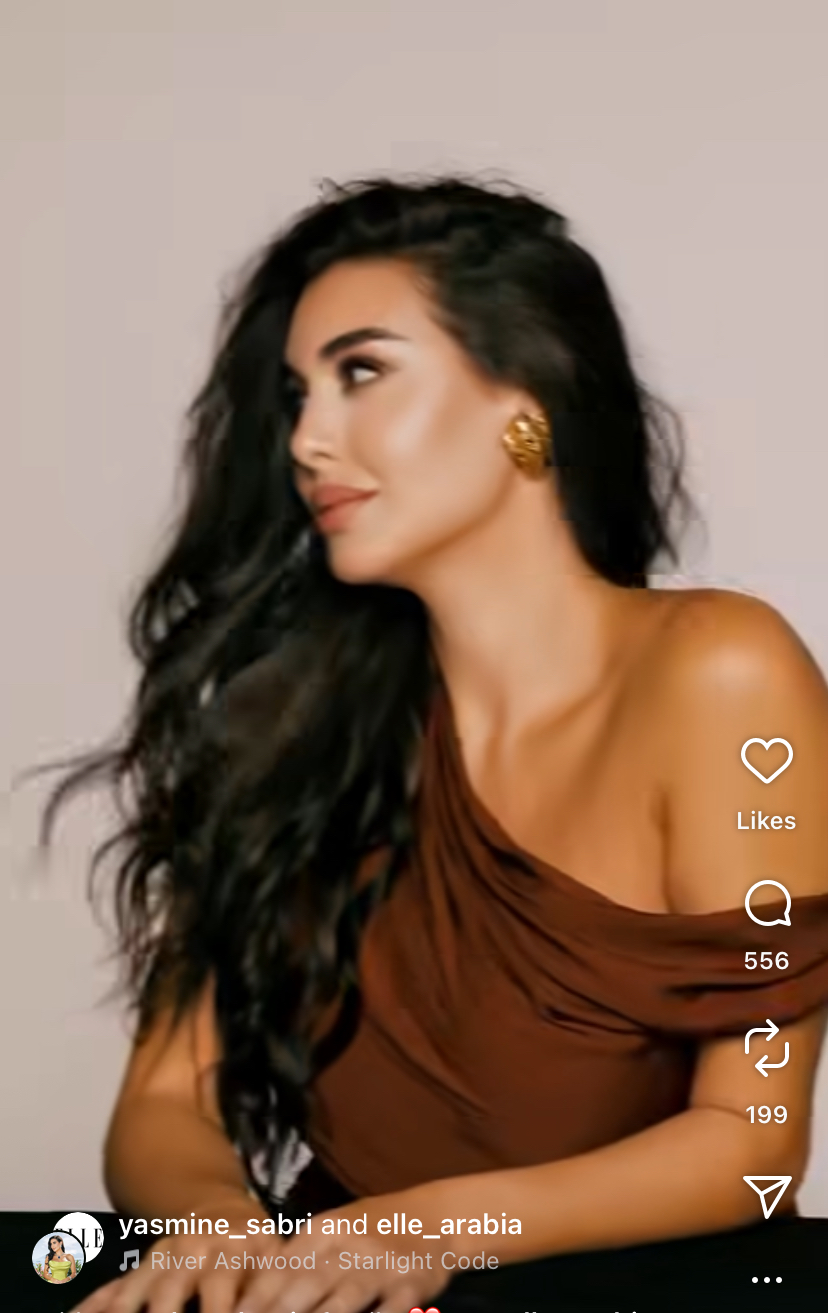Open the three-dot more options menu
This screenshot has width=828, height=1313.
click(767, 1280)
